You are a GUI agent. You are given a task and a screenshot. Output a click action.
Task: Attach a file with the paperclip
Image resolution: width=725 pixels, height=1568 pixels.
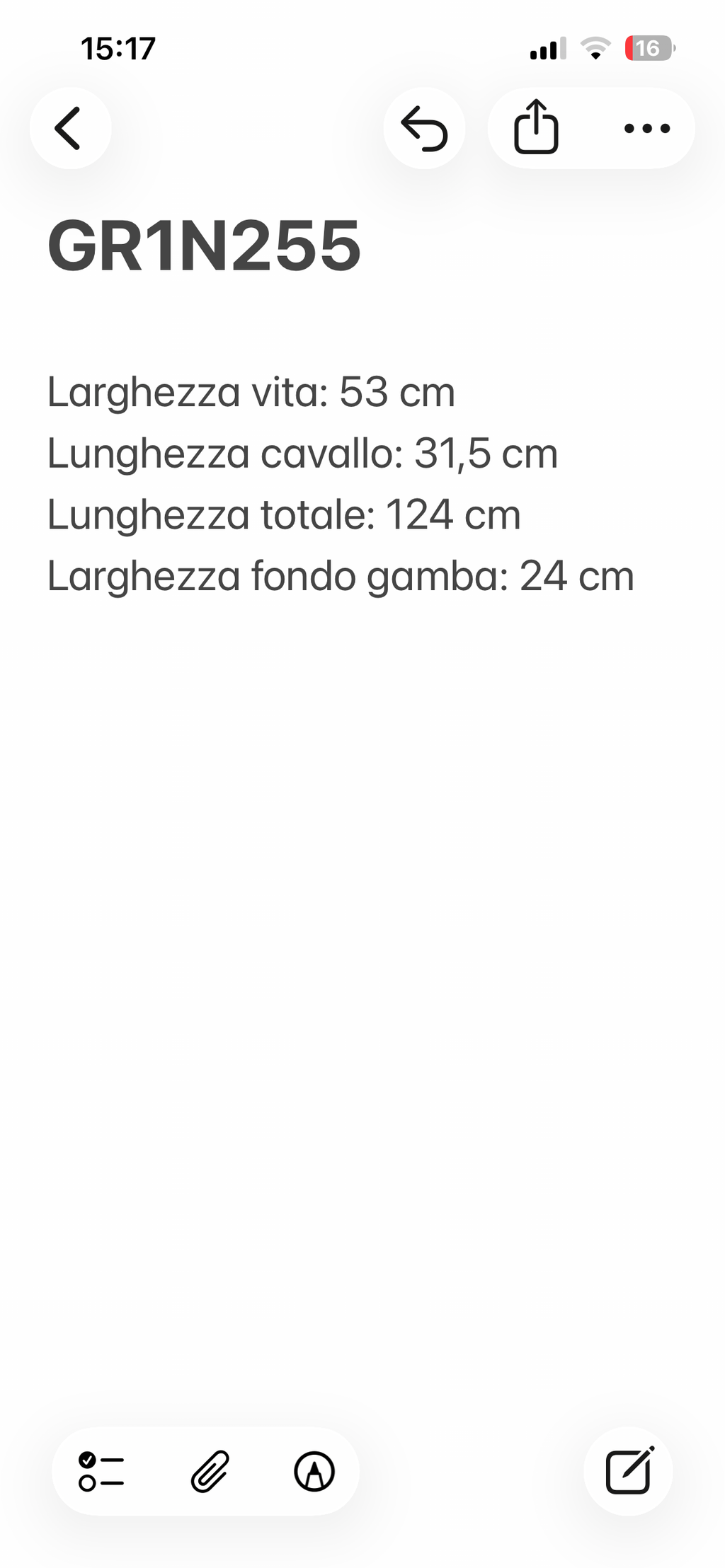[x=210, y=1471]
